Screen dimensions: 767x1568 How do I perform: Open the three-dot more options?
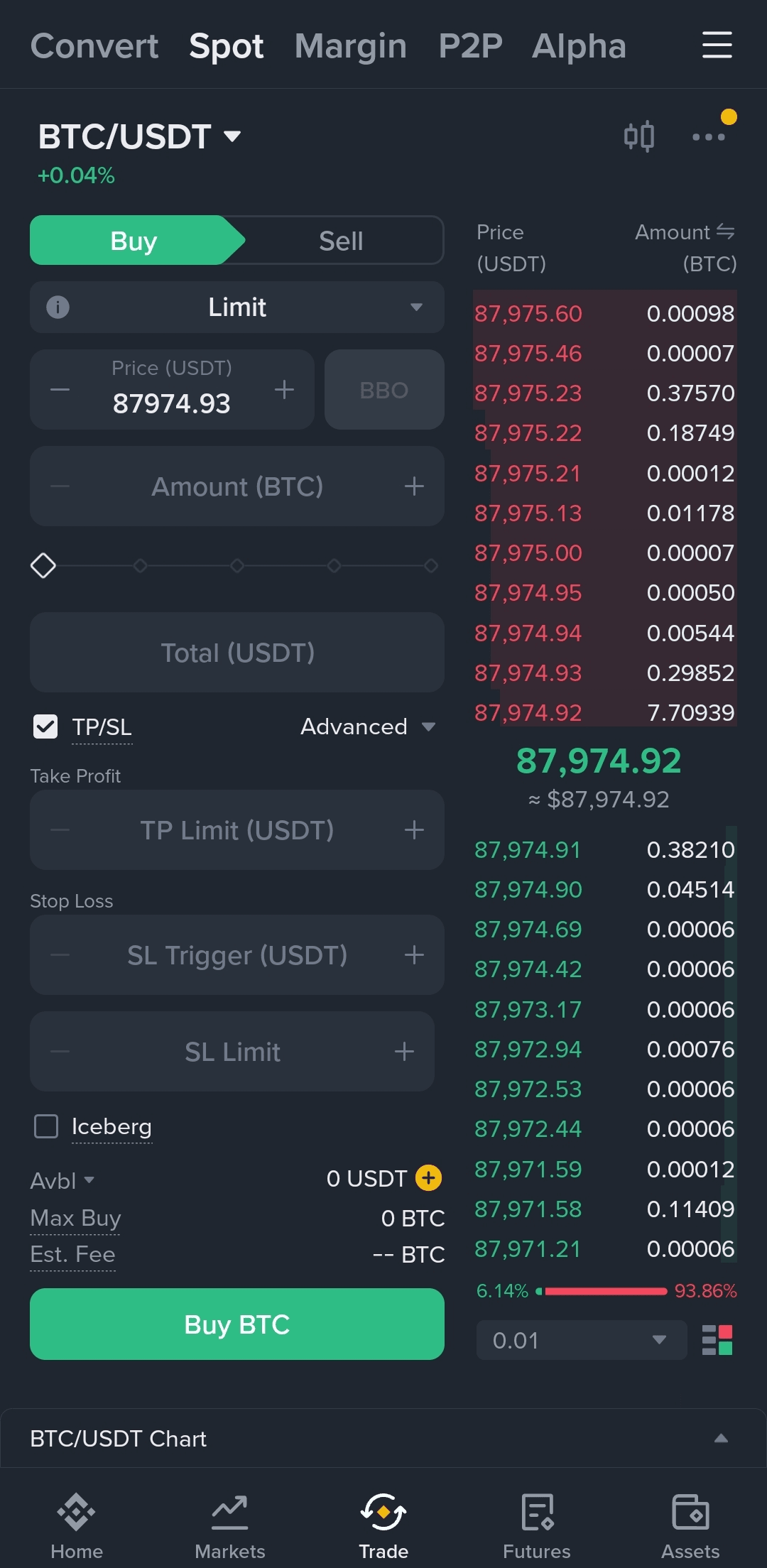(708, 137)
